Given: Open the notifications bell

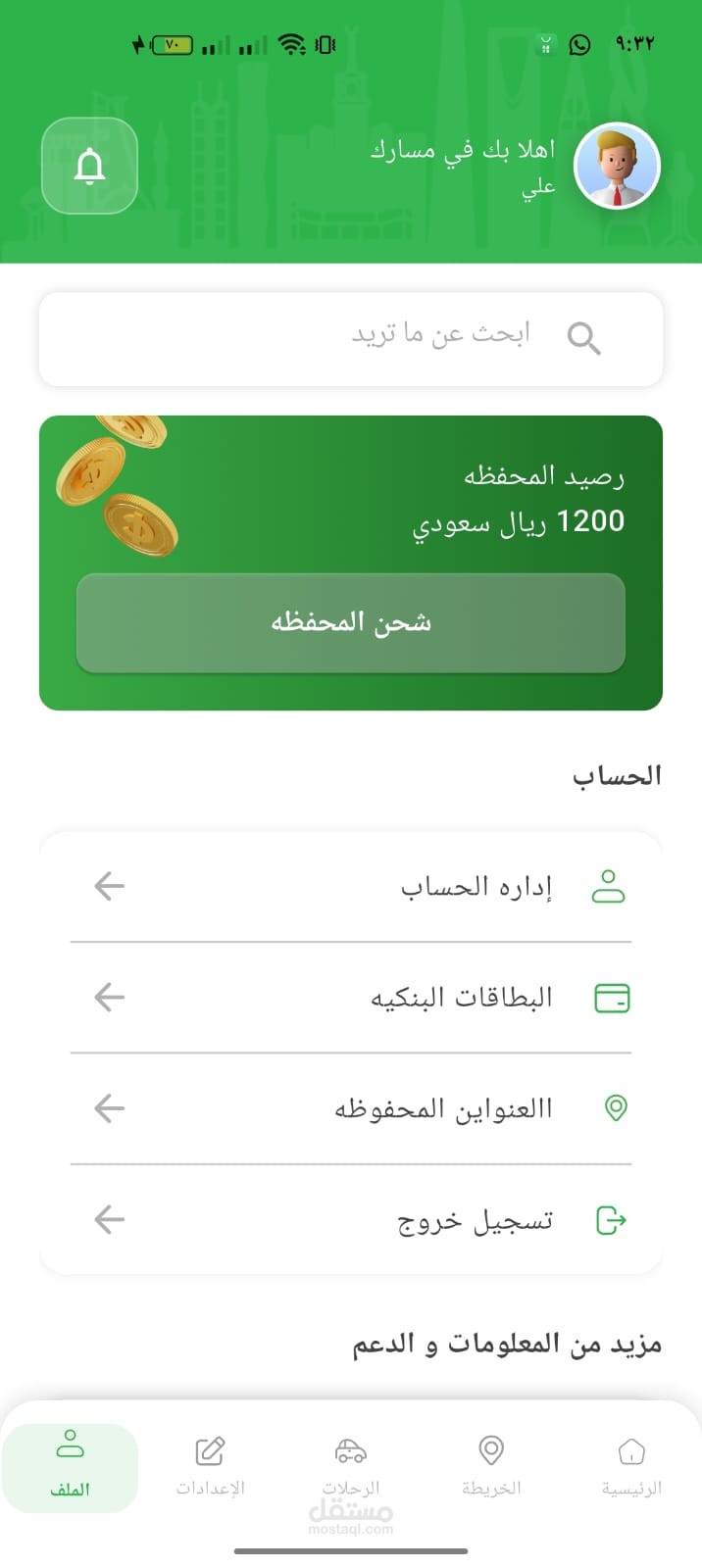Looking at the screenshot, I should [x=89, y=166].
